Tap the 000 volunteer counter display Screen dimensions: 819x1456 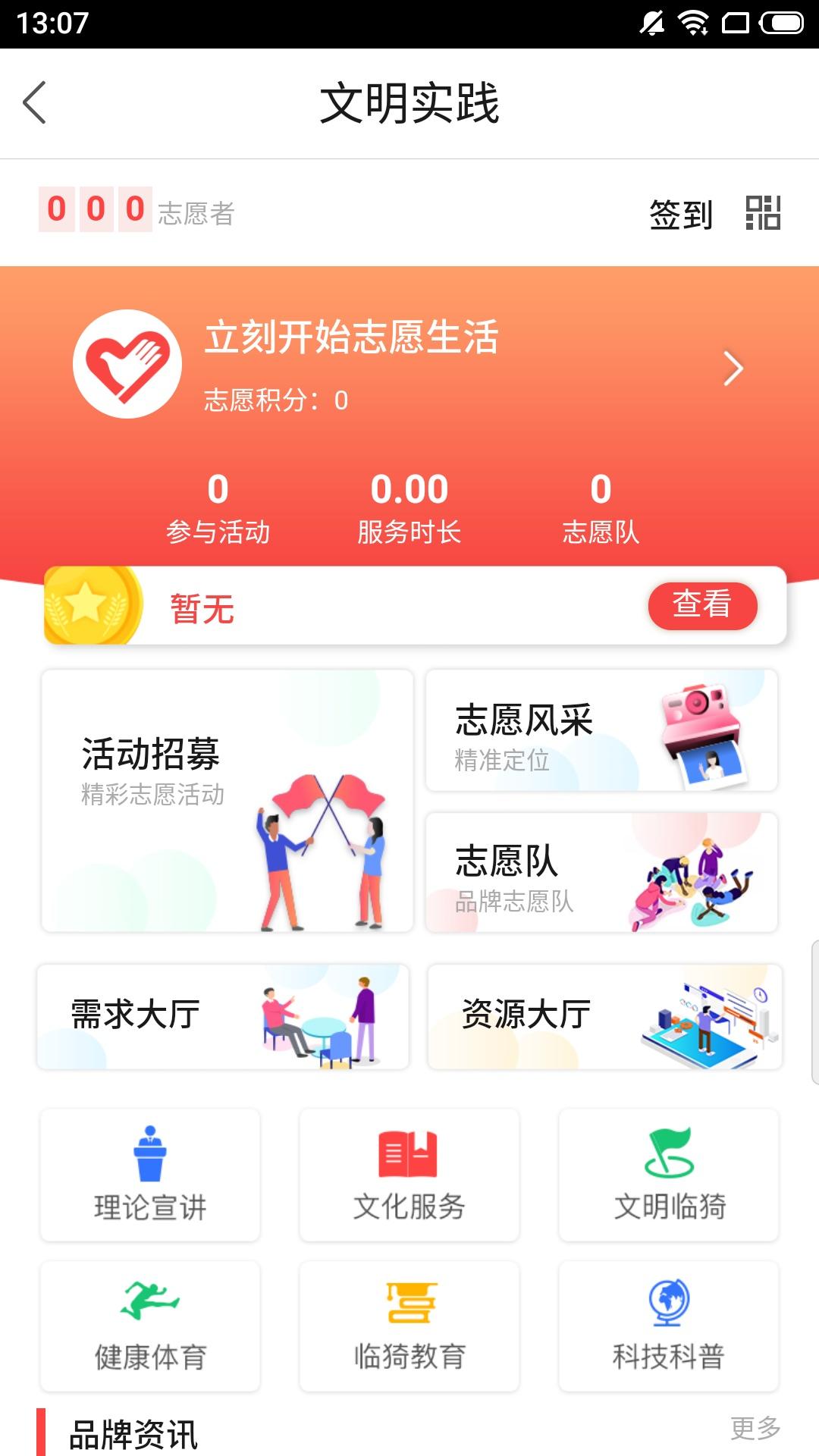[93, 209]
